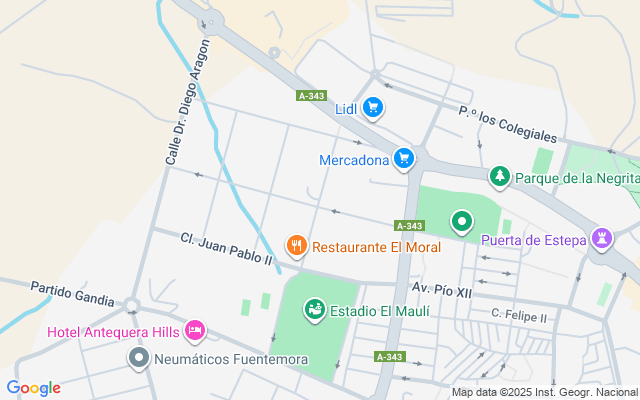The height and width of the screenshot is (400, 640).
Task: Open the Mercadona supermarket pin
Action: tap(404, 159)
